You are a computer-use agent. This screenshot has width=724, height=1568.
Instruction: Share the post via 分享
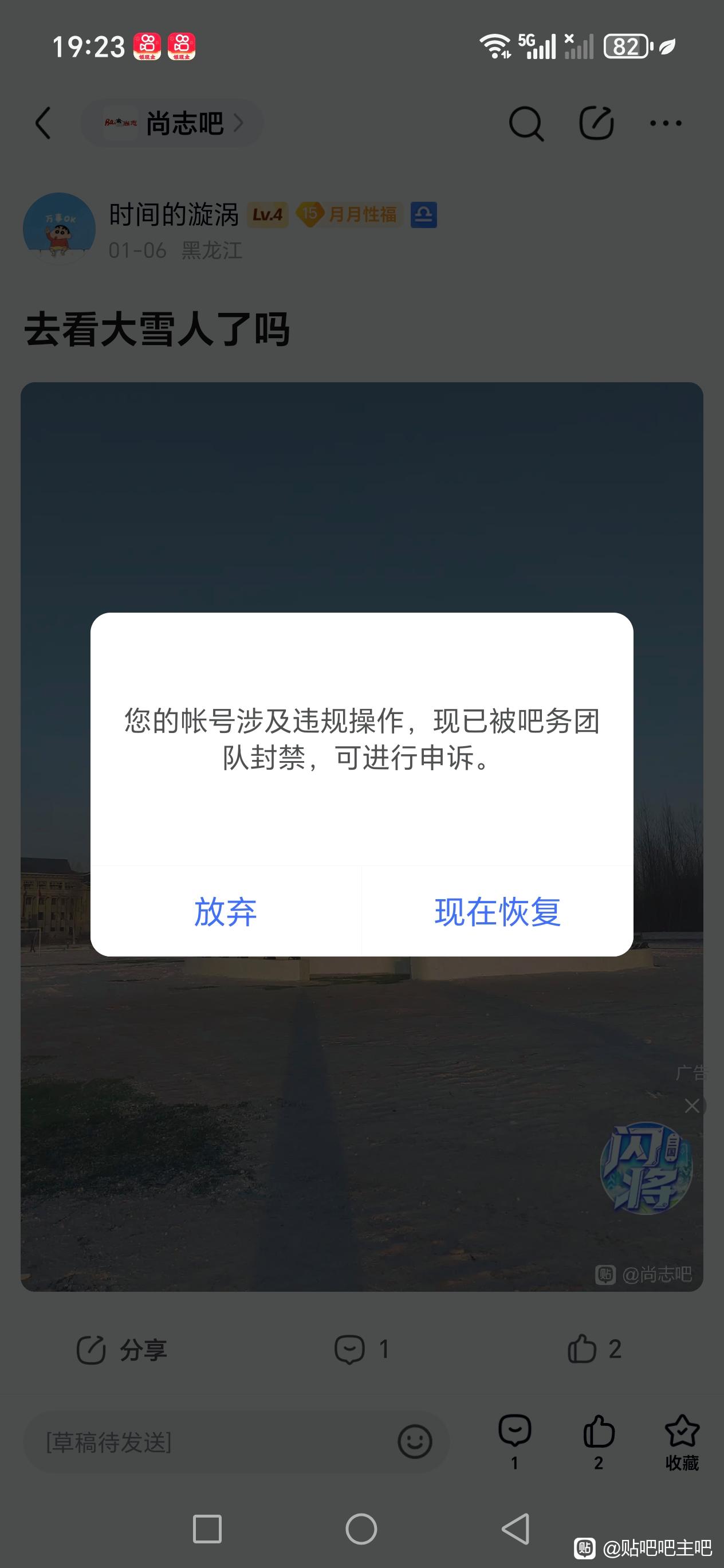[121, 1350]
